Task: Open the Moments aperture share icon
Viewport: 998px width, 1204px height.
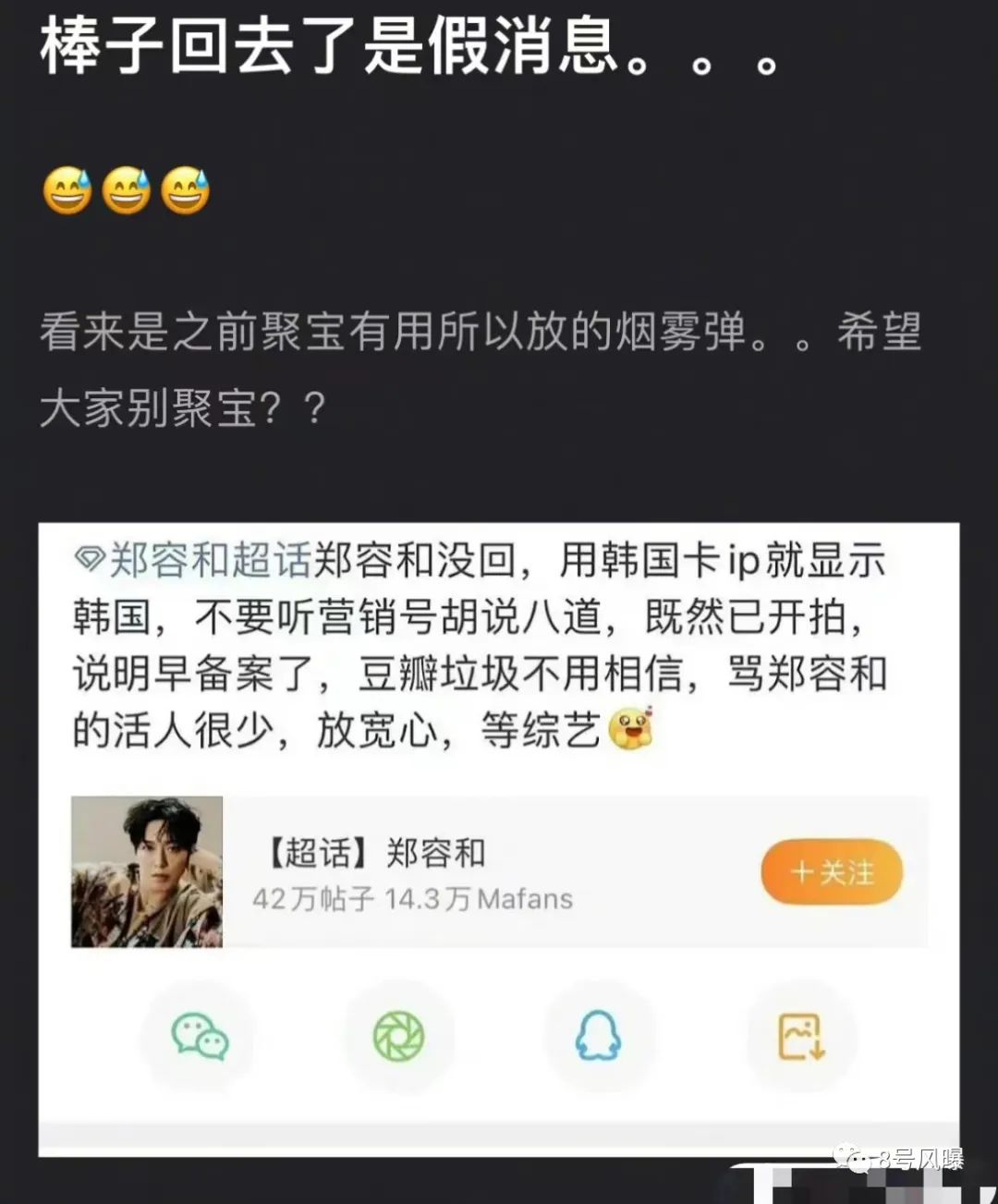Action: 400,1037
